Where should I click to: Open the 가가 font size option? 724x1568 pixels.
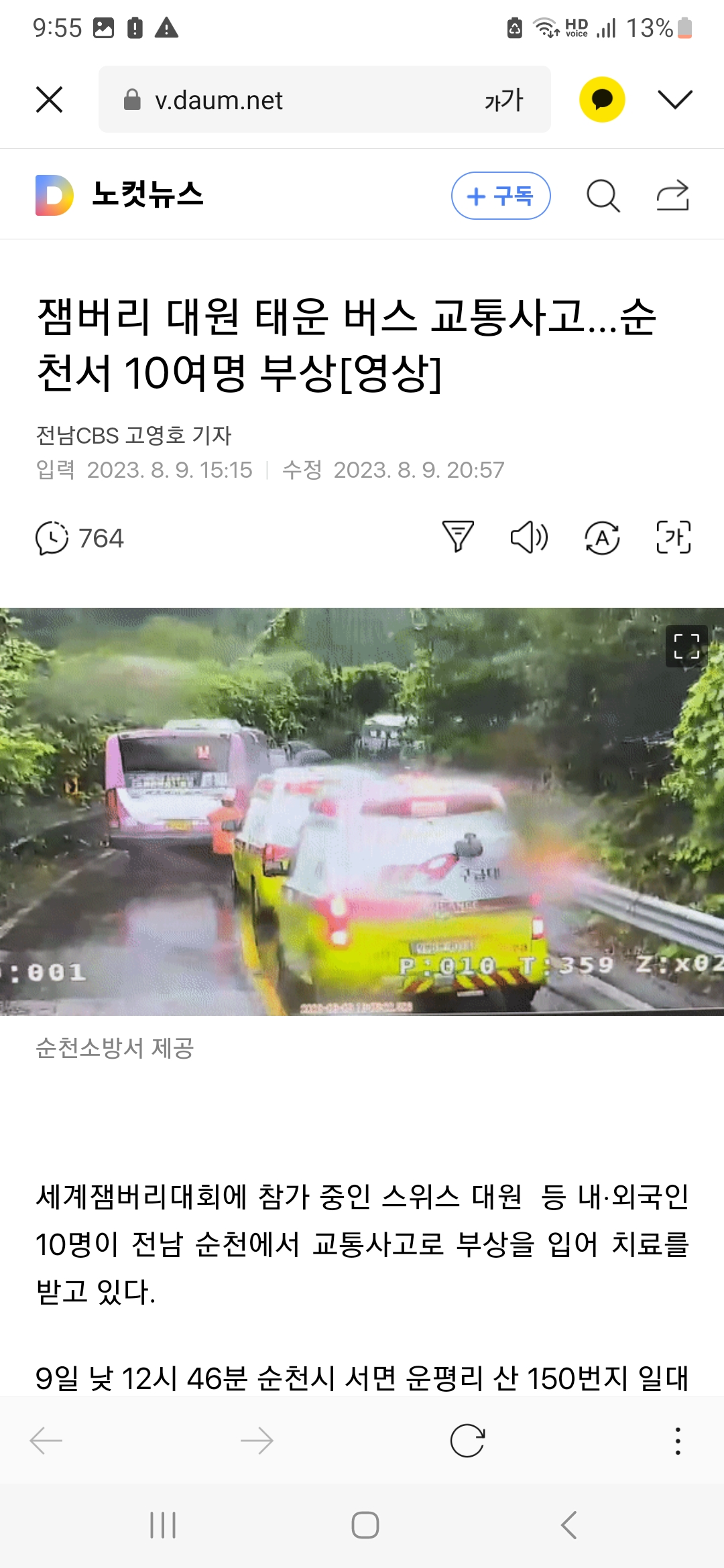click(x=503, y=100)
